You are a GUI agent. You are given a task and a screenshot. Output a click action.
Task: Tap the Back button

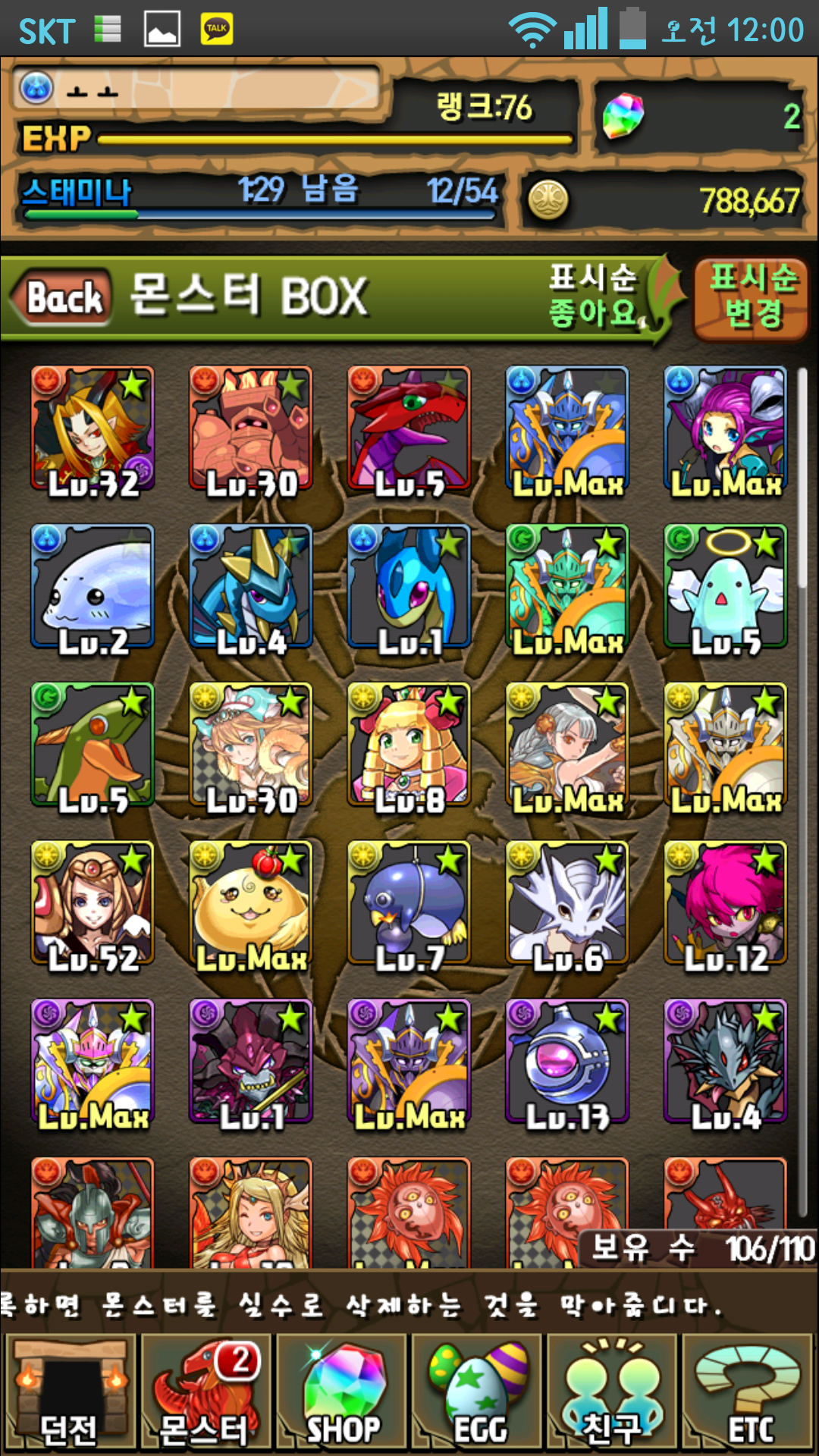click(x=64, y=297)
